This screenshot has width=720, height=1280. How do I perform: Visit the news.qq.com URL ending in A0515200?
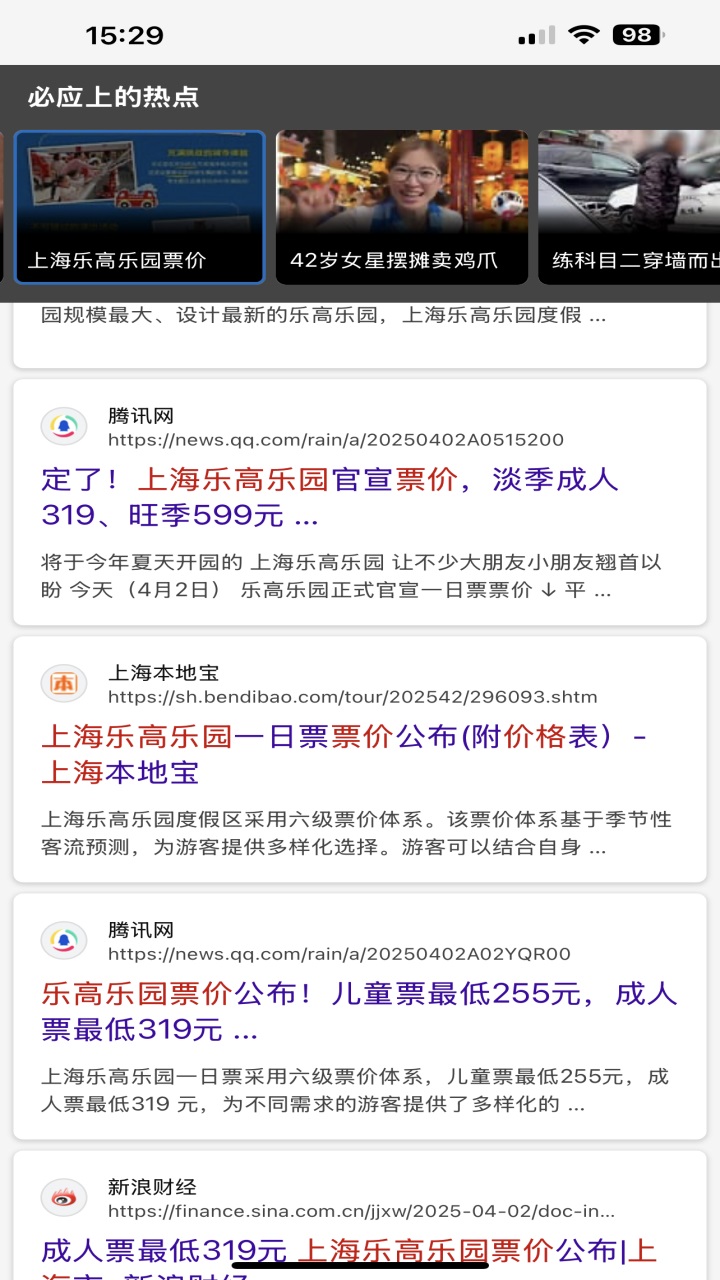tap(336, 440)
